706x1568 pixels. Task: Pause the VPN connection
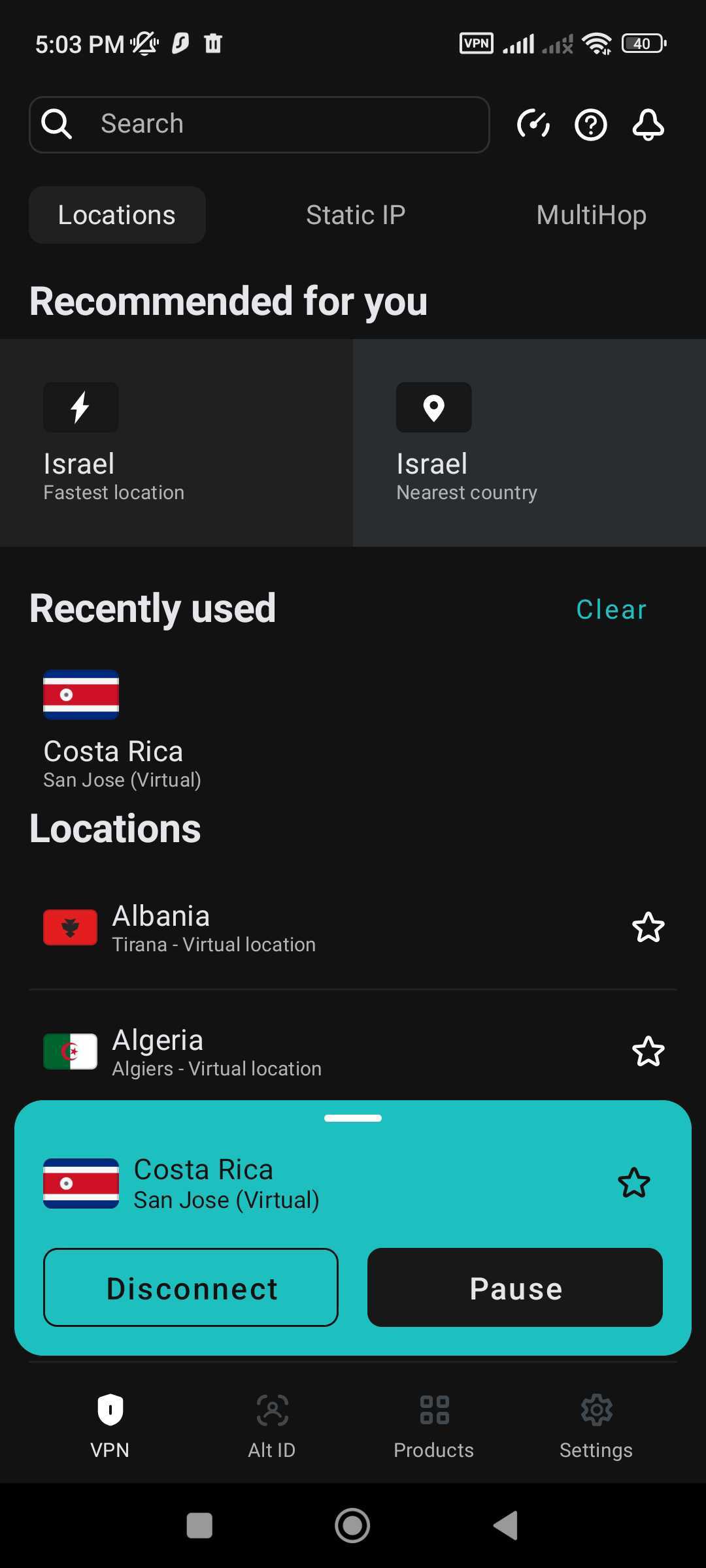pyautogui.click(x=515, y=1288)
